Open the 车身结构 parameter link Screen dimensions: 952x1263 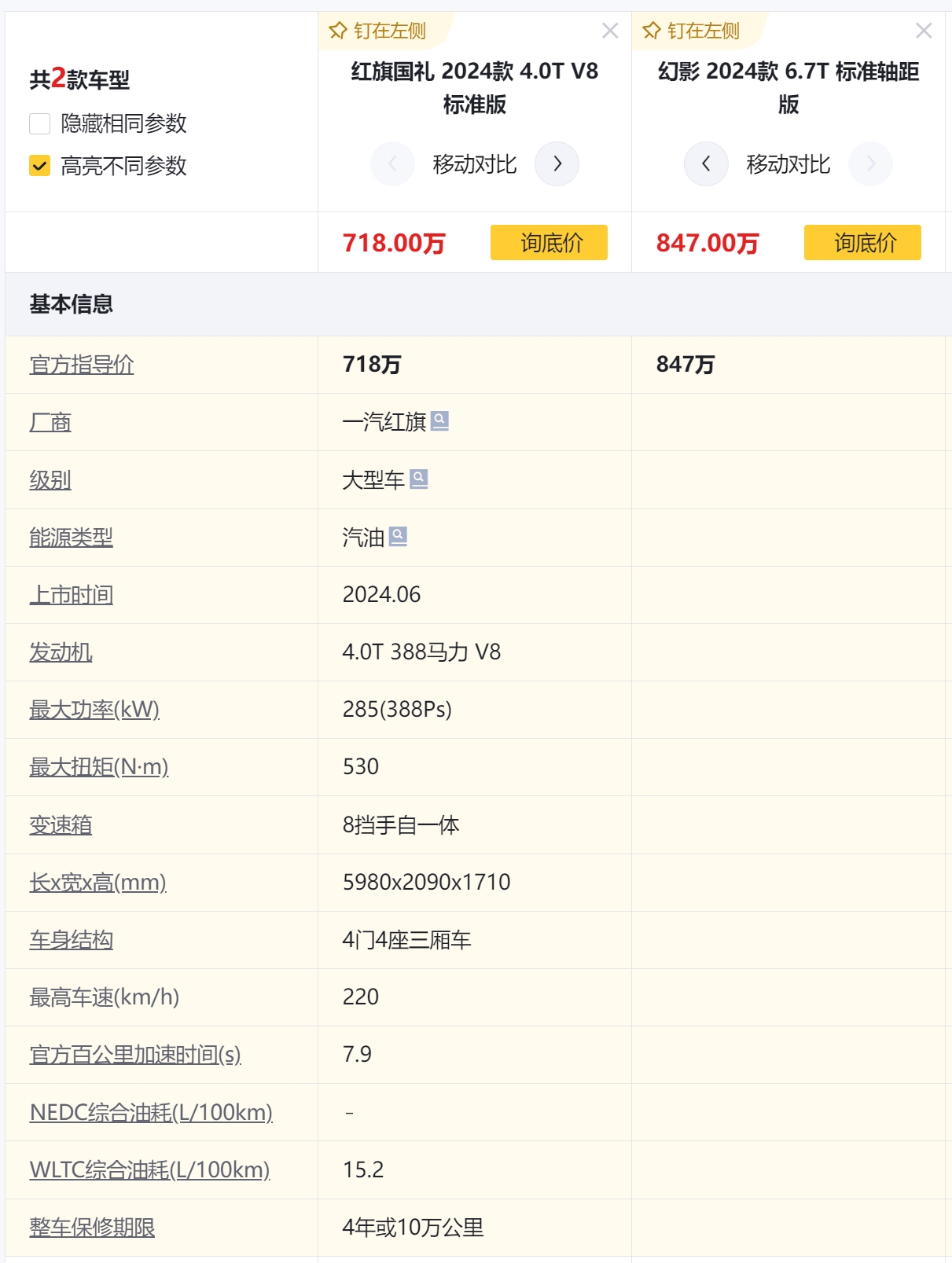point(71,939)
